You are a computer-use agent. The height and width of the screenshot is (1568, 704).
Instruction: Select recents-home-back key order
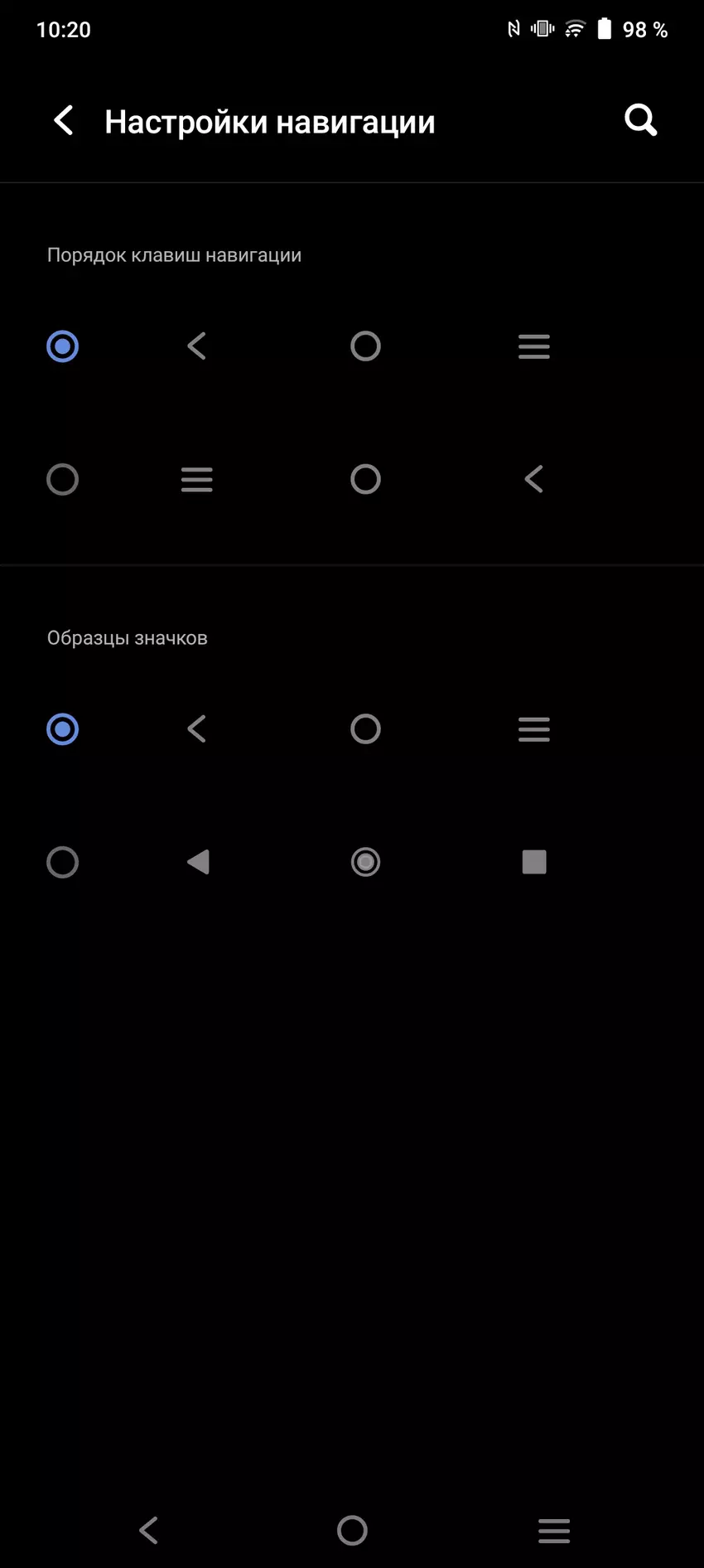[x=63, y=480]
